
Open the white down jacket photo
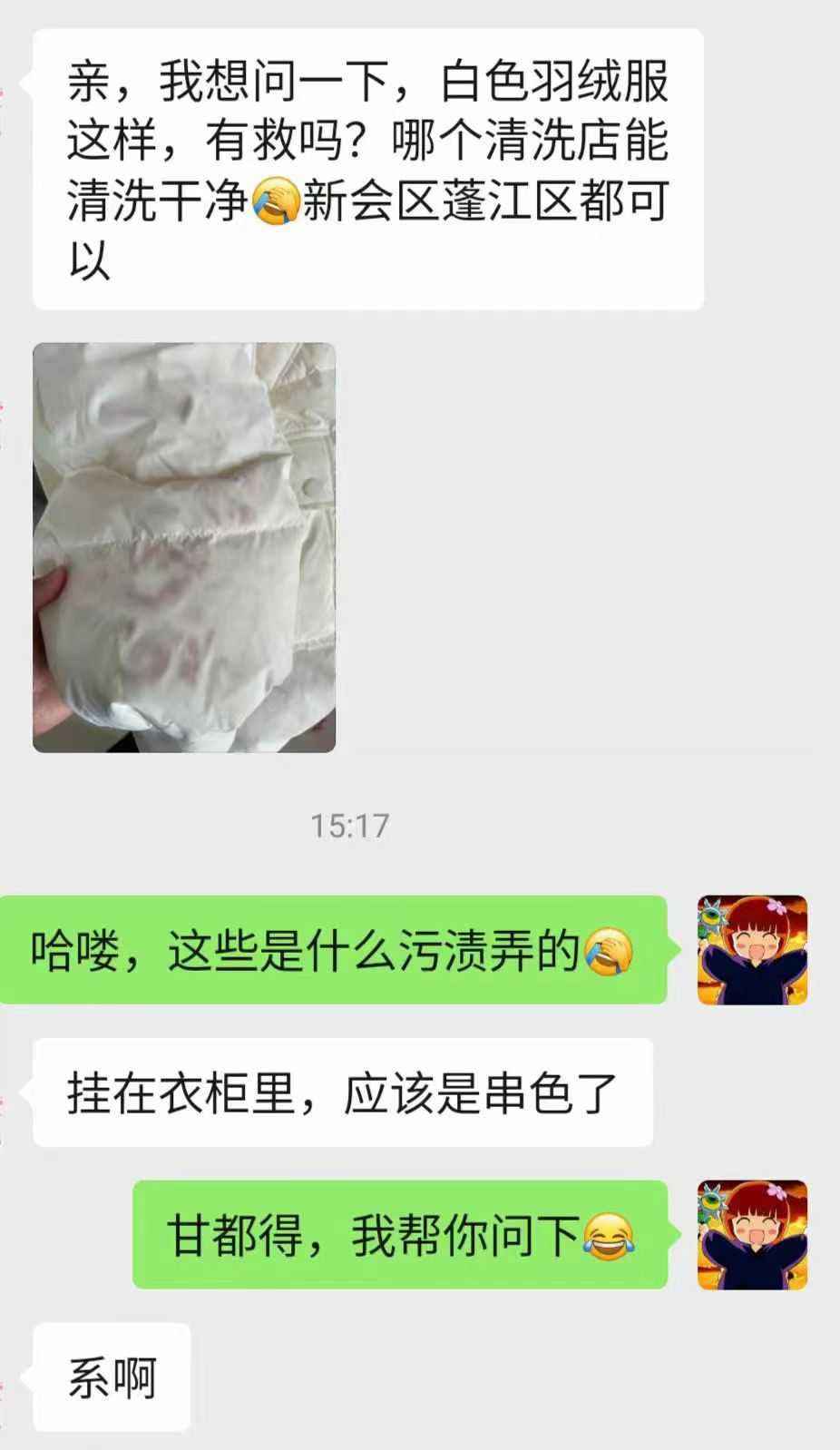click(x=184, y=547)
